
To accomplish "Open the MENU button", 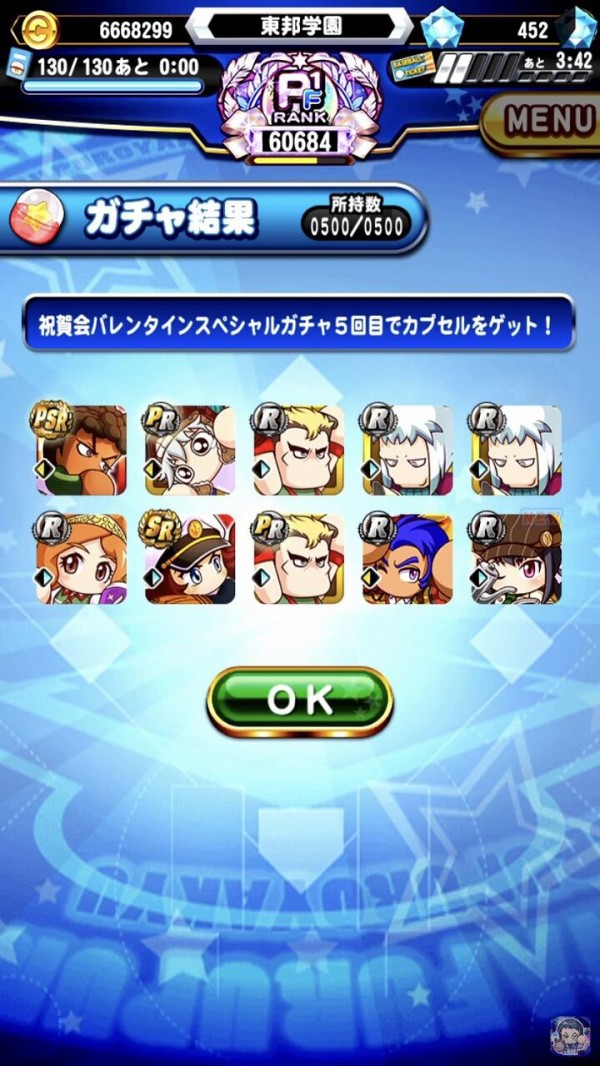I will point(546,122).
